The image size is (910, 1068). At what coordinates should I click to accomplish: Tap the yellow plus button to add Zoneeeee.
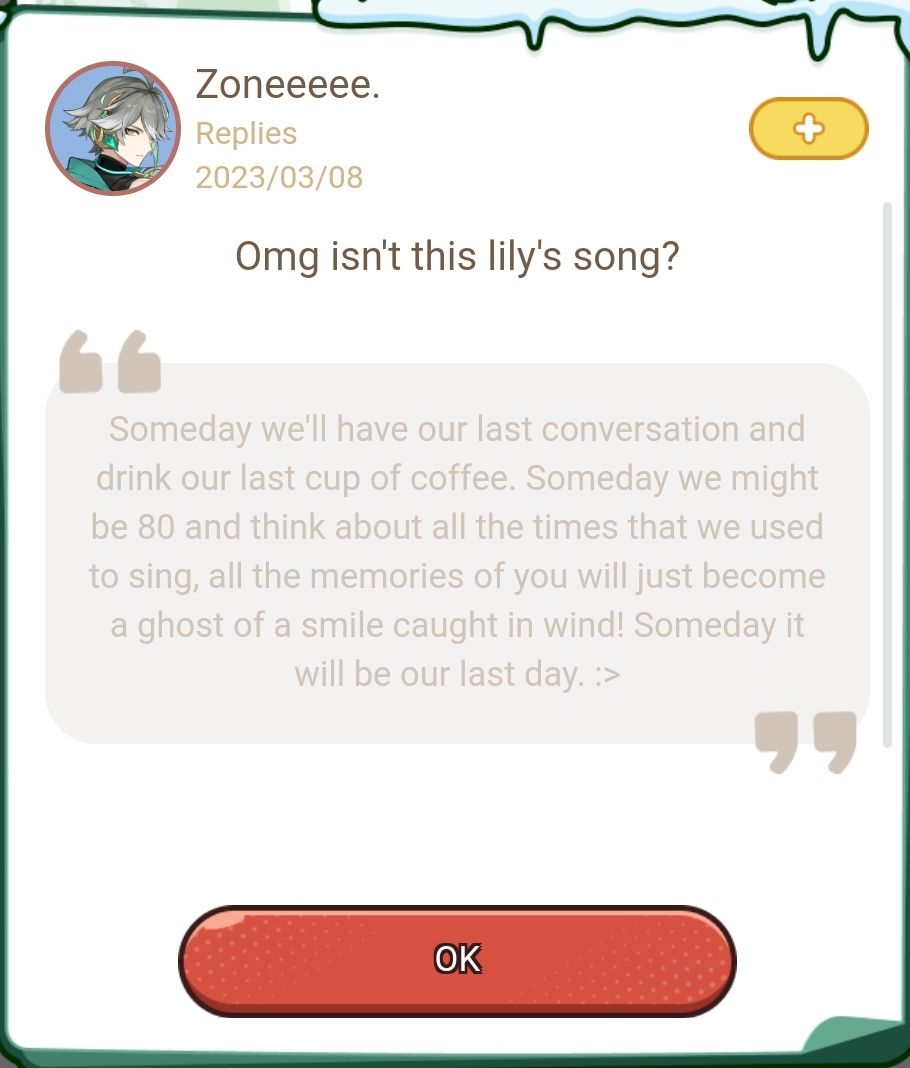pos(808,129)
